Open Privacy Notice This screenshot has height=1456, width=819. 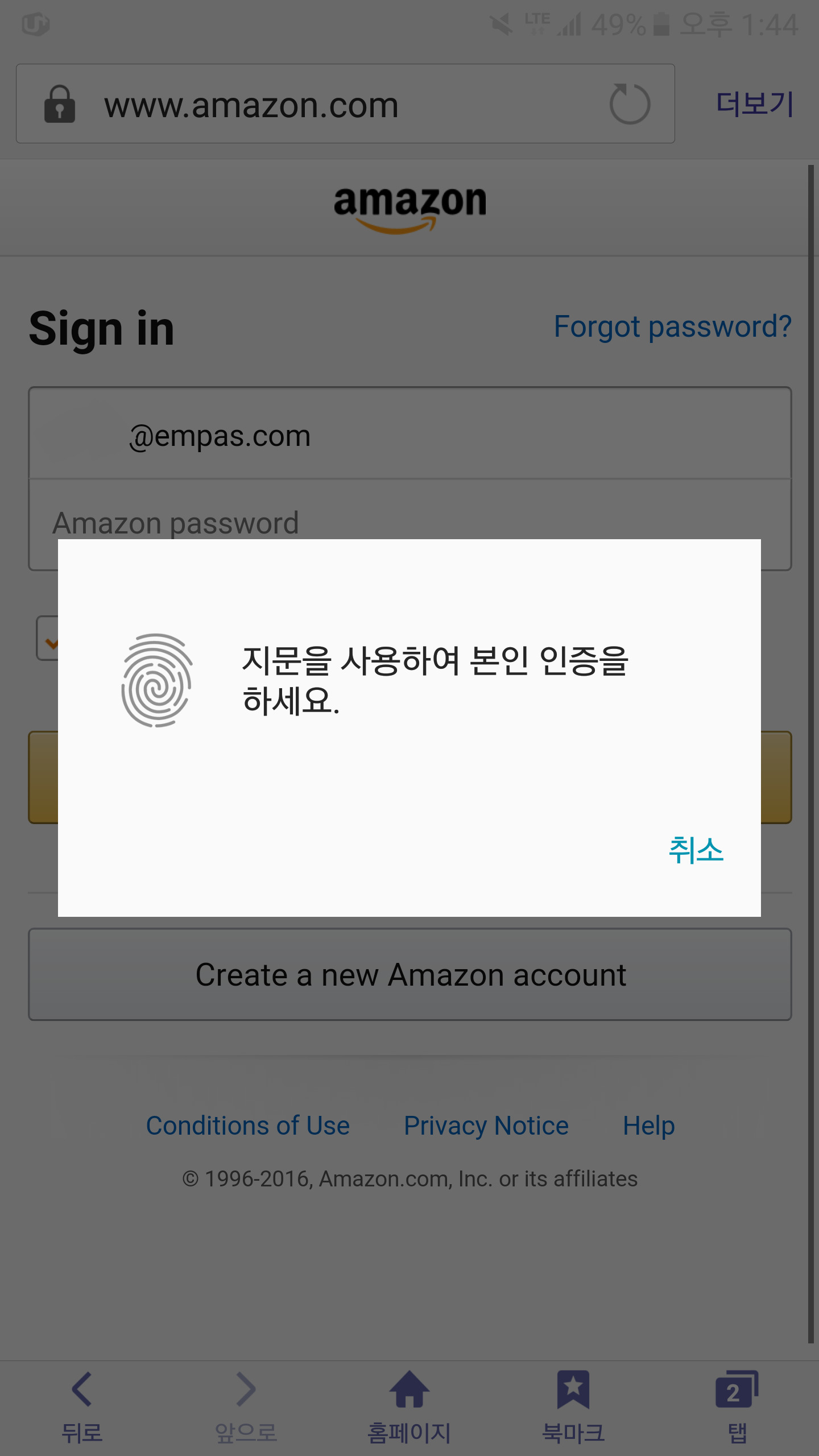[486, 1126]
